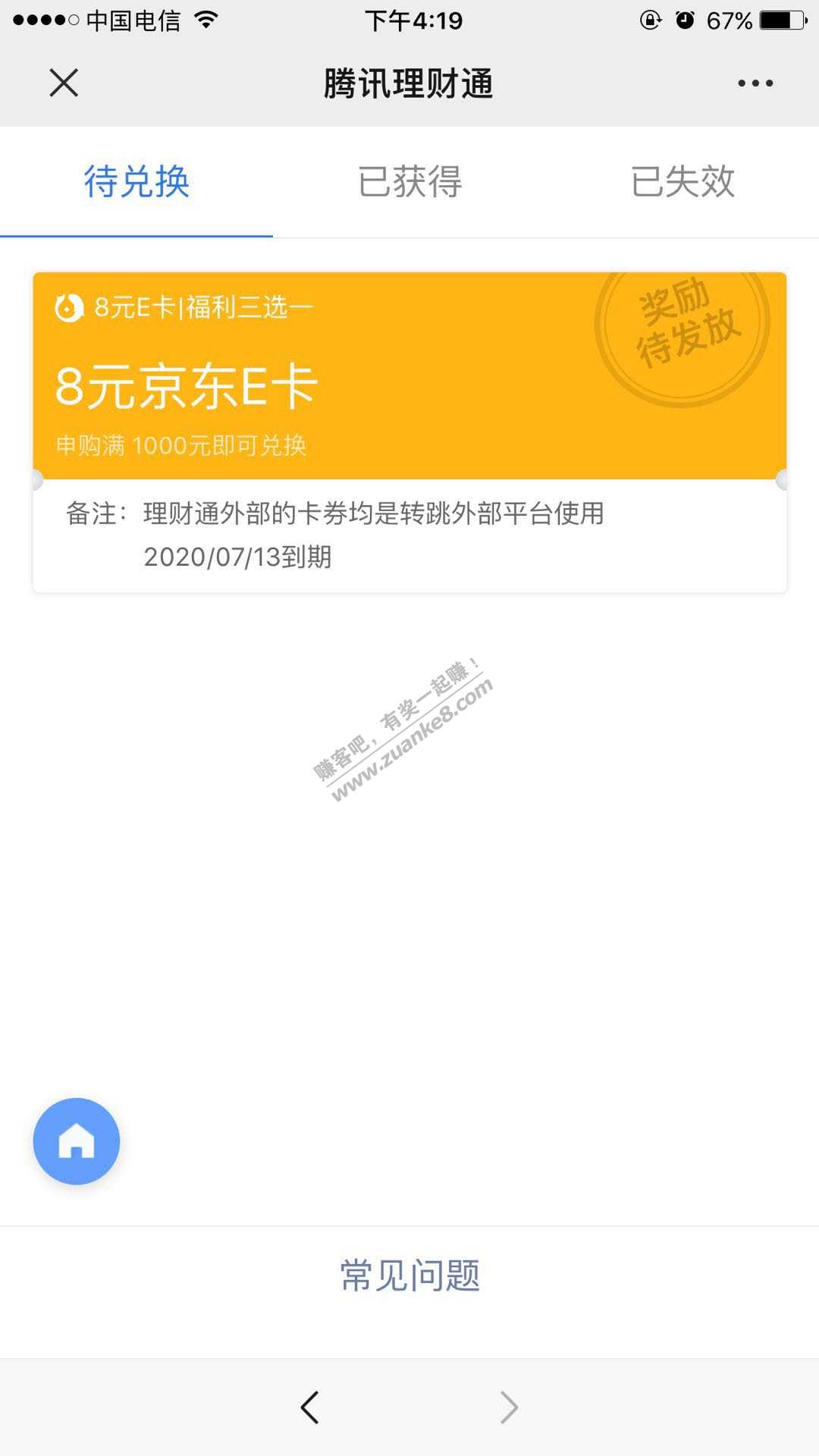Go back to the previous web page

click(309, 1407)
